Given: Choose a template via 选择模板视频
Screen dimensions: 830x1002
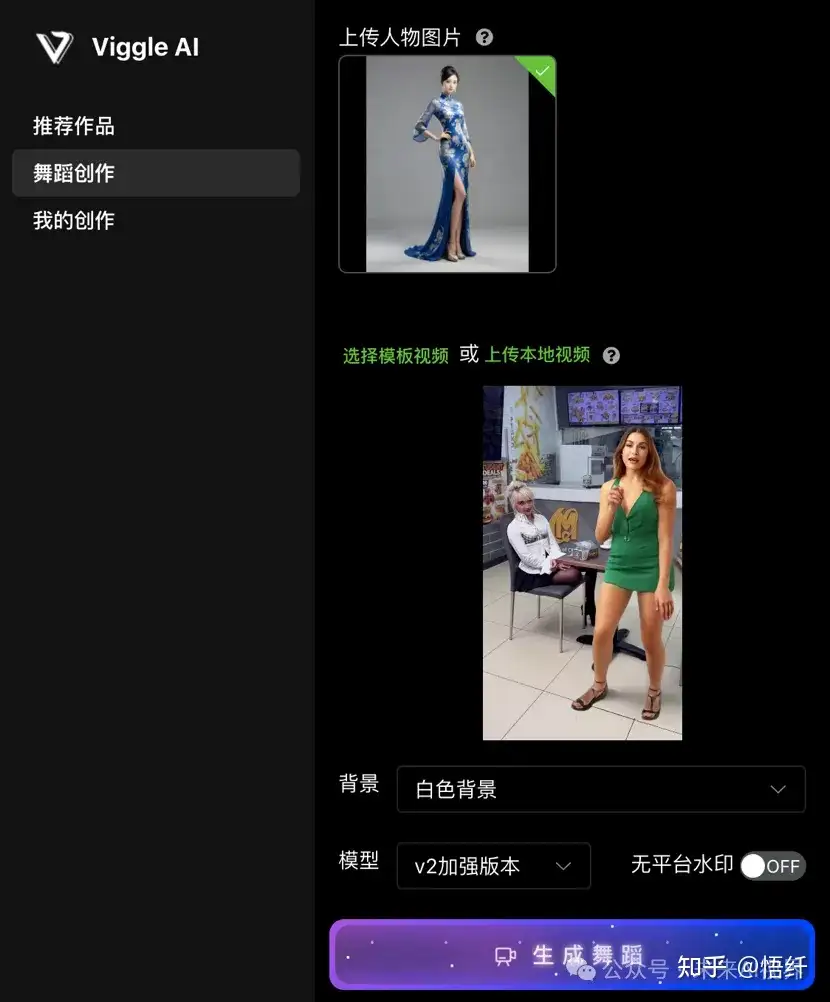Looking at the screenshot, I should (396, 356).
